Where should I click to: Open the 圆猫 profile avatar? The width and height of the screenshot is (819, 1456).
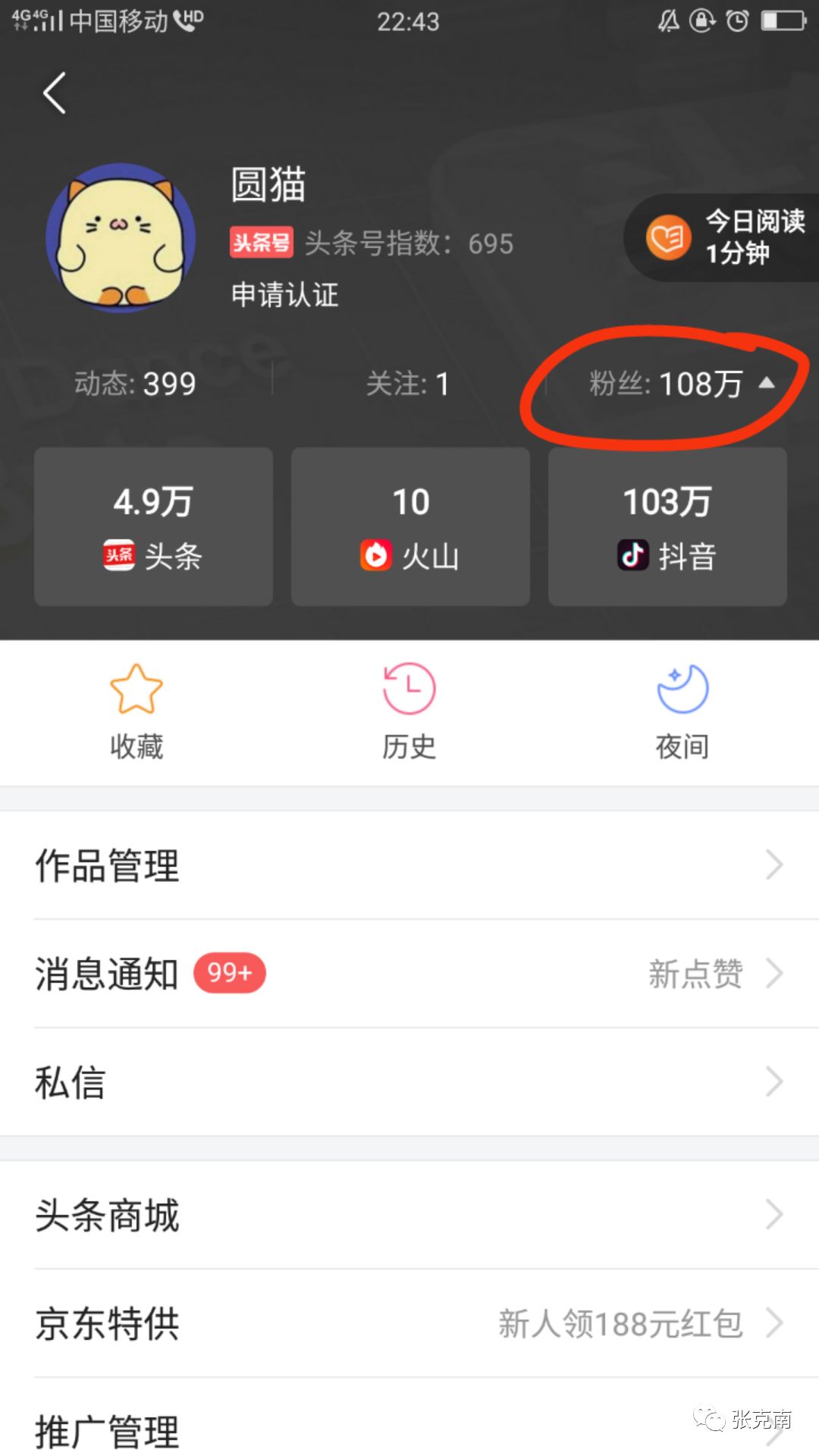coord(121,237)
